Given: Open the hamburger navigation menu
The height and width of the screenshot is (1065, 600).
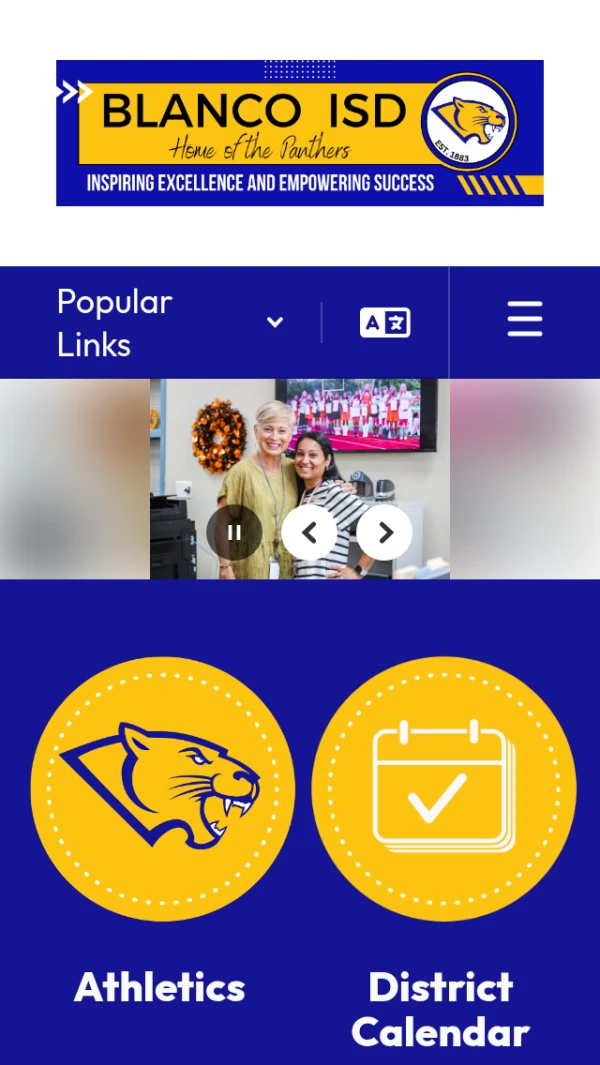Looking at the screenshot, I should pos(524,320).
